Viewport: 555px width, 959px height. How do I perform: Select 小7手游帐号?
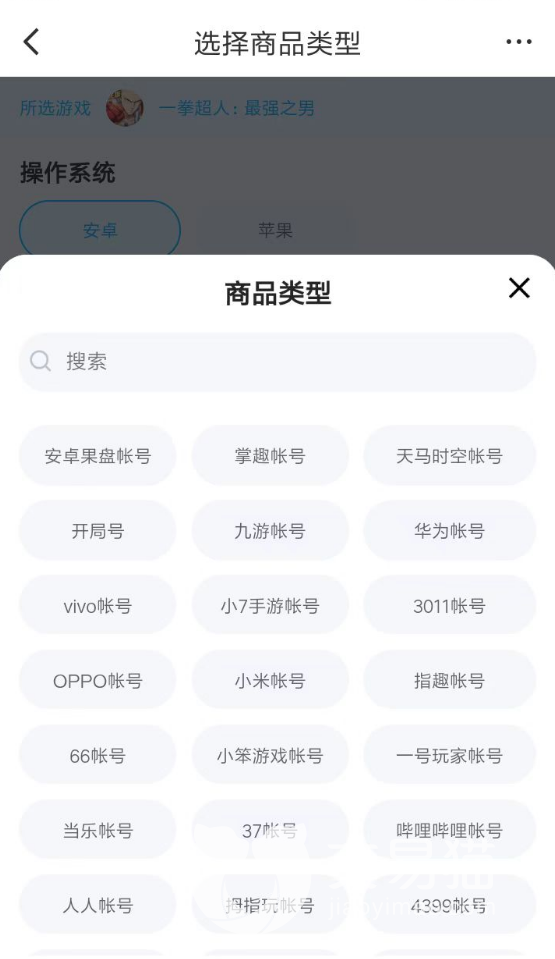[270, 605]
